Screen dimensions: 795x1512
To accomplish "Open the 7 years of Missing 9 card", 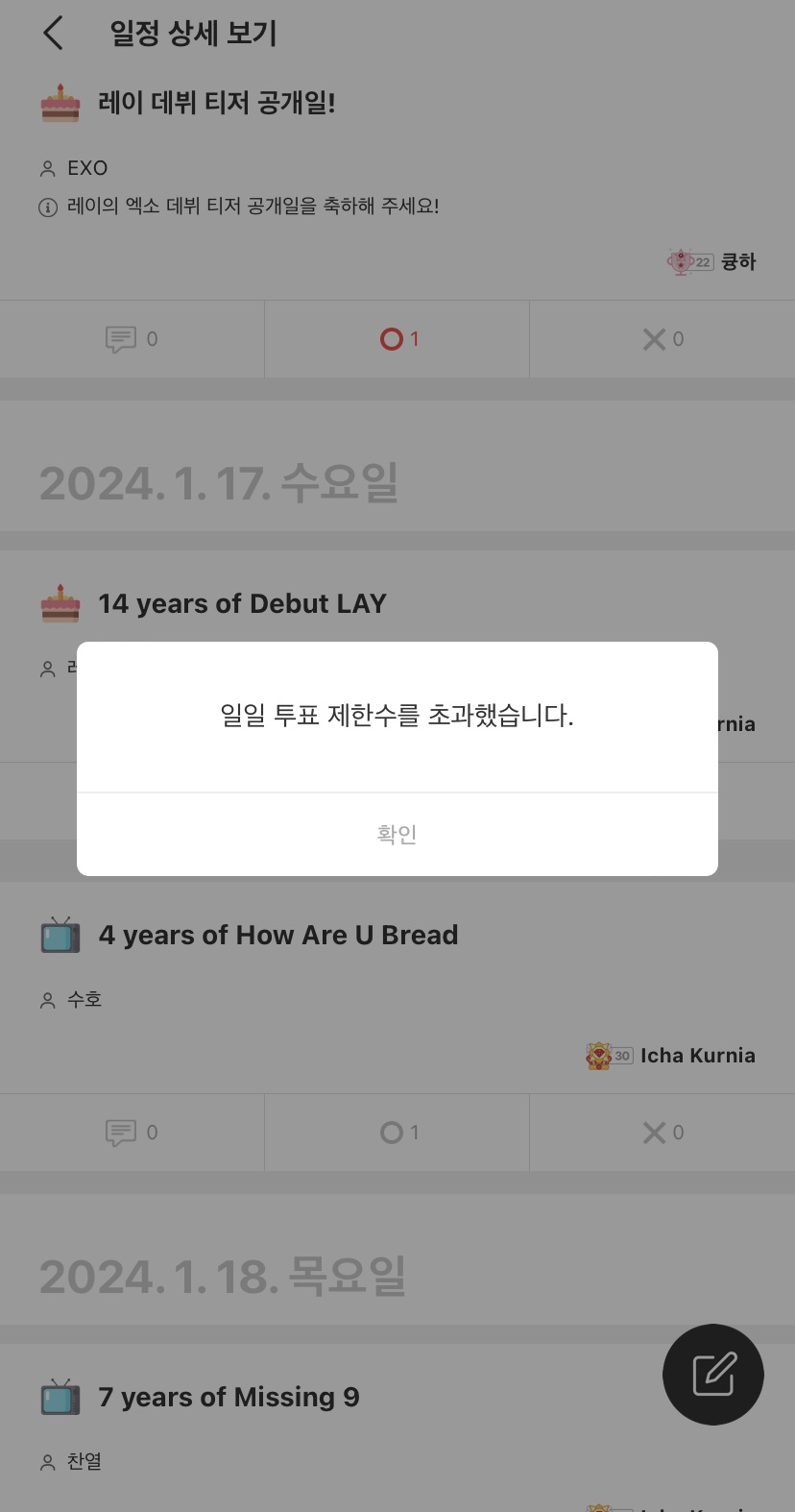I will click(x=229, y=1397).
